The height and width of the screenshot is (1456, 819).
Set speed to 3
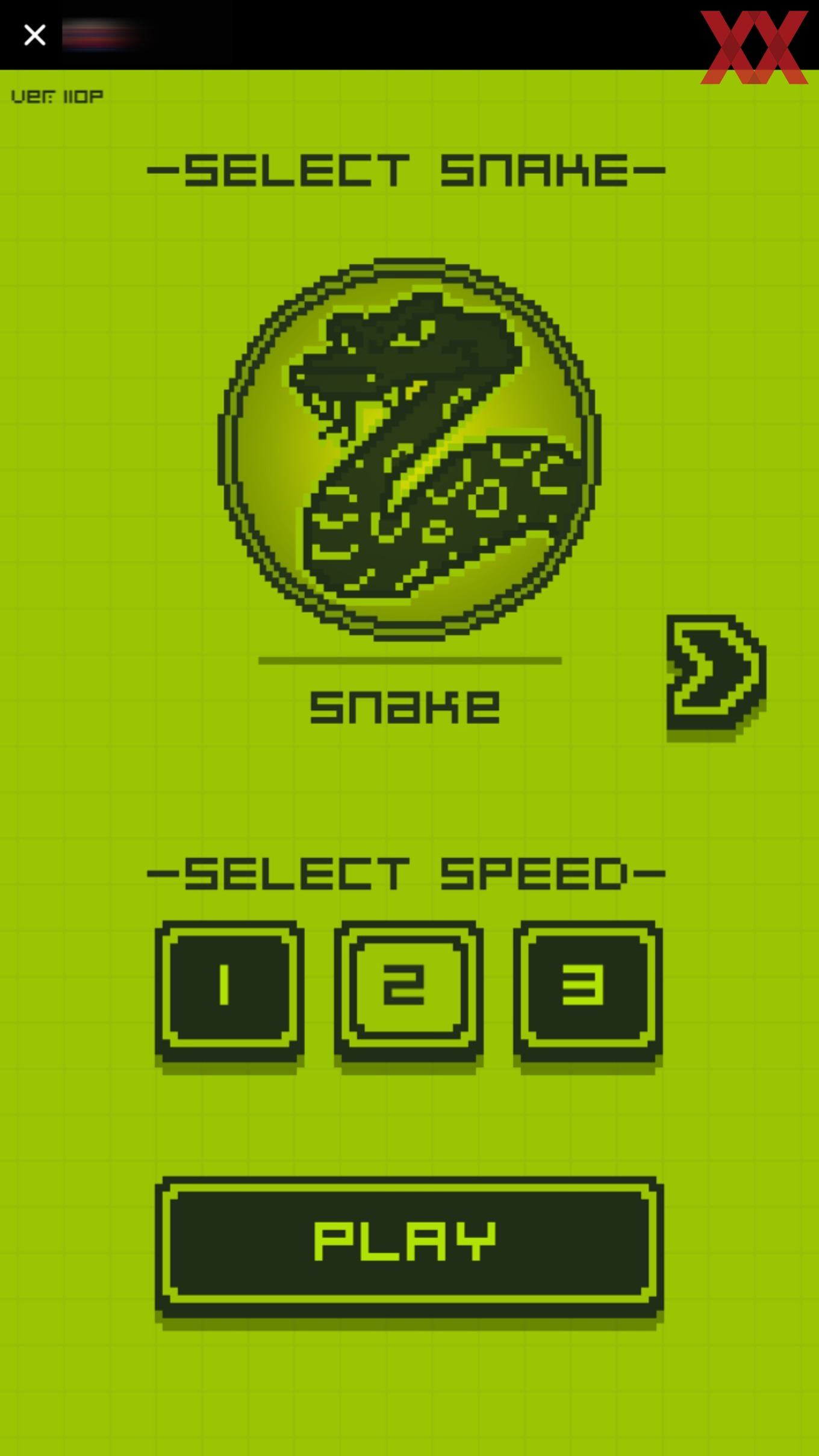pyautogui.click(x=588, y=996)
